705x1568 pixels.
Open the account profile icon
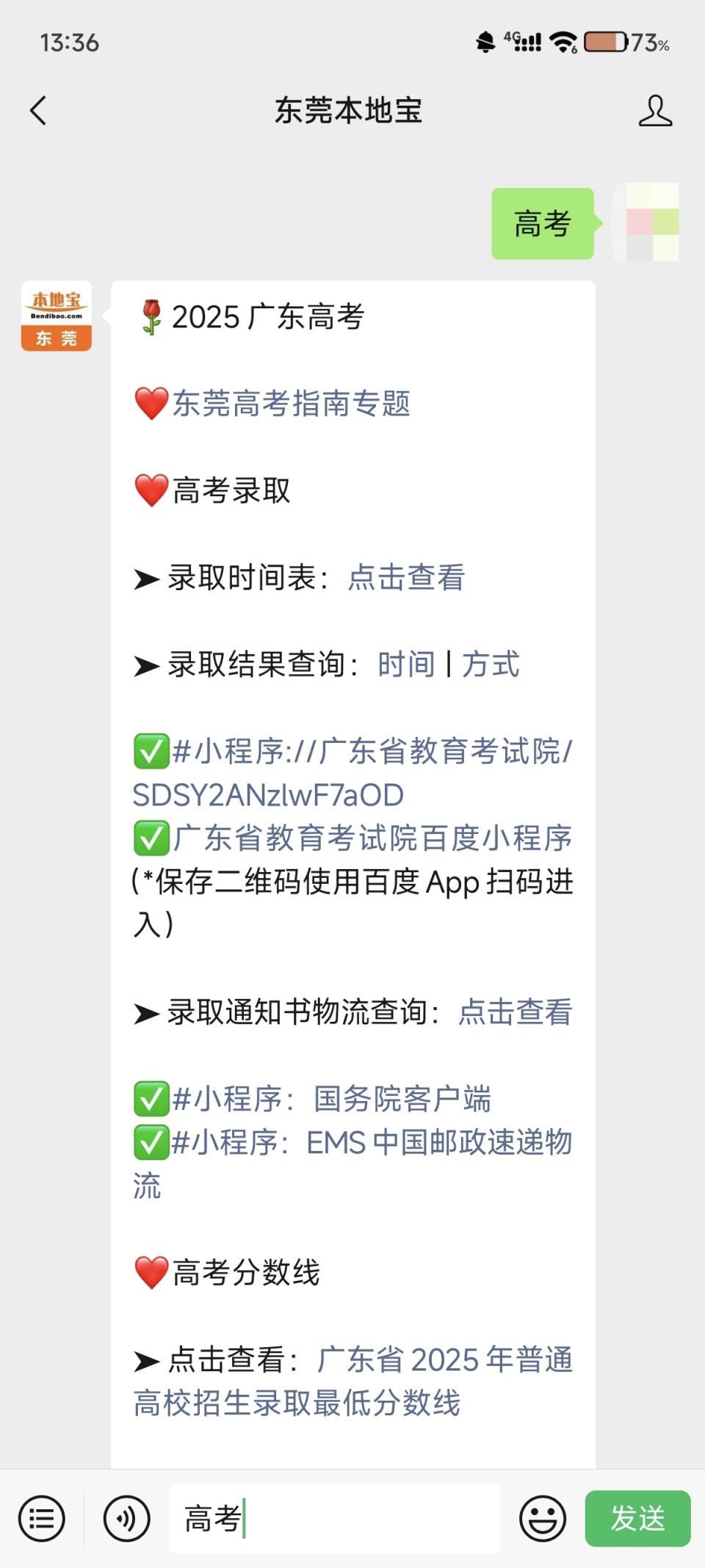[655, 111]
